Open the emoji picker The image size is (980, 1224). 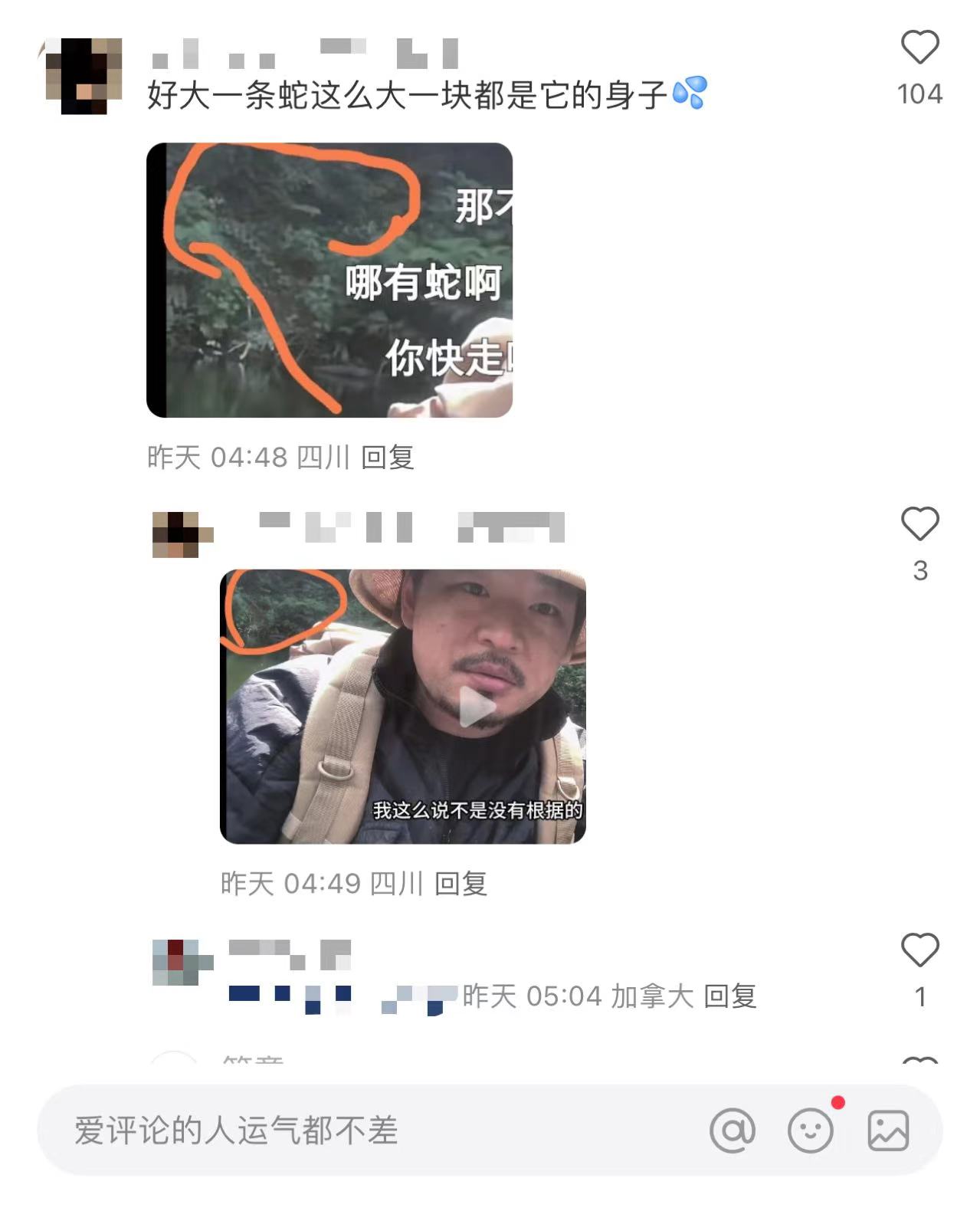[810, 1130]
